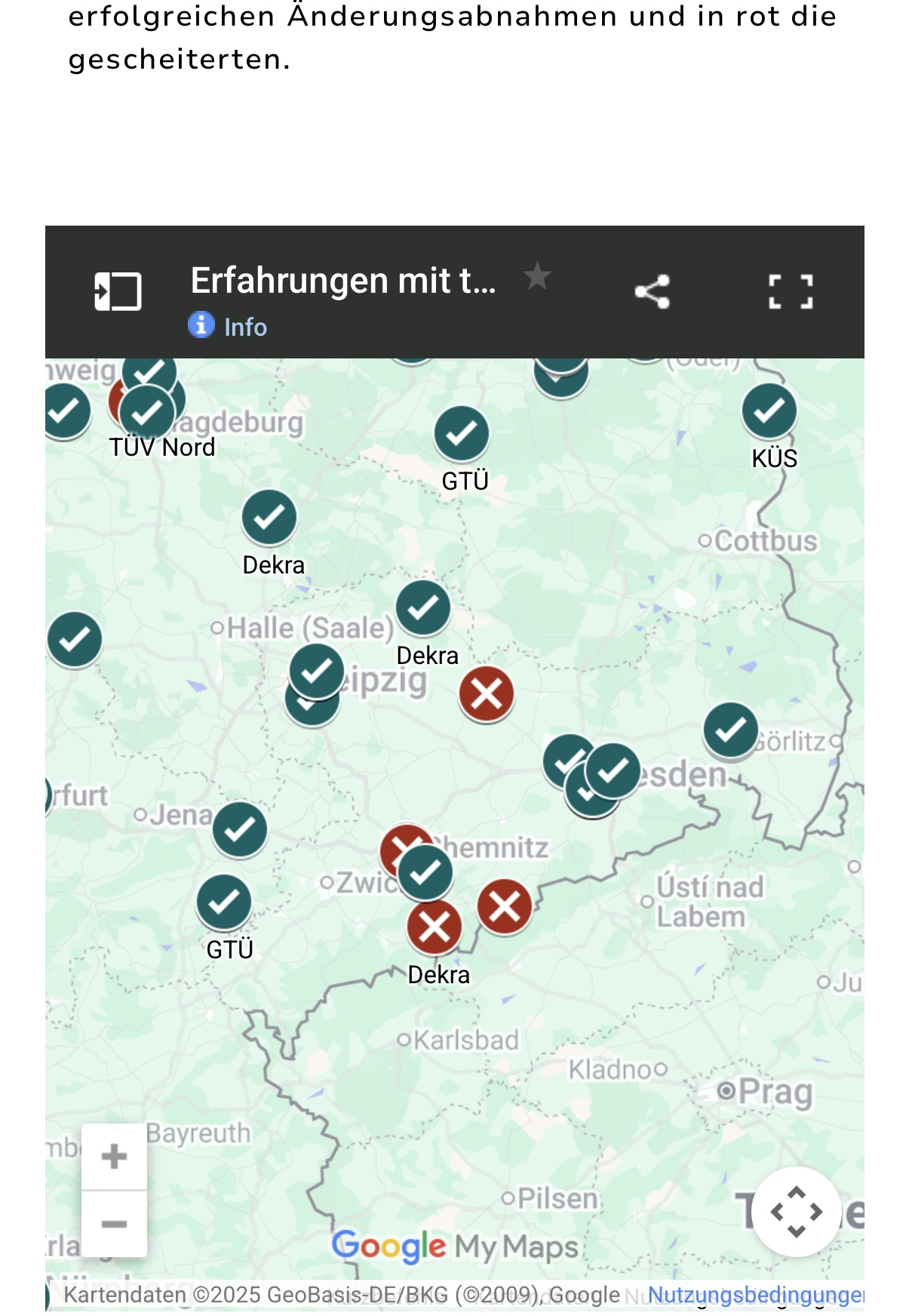Select the GTÜ marker below Jena
Screen dimensions: 909x1316
(224, 902)
